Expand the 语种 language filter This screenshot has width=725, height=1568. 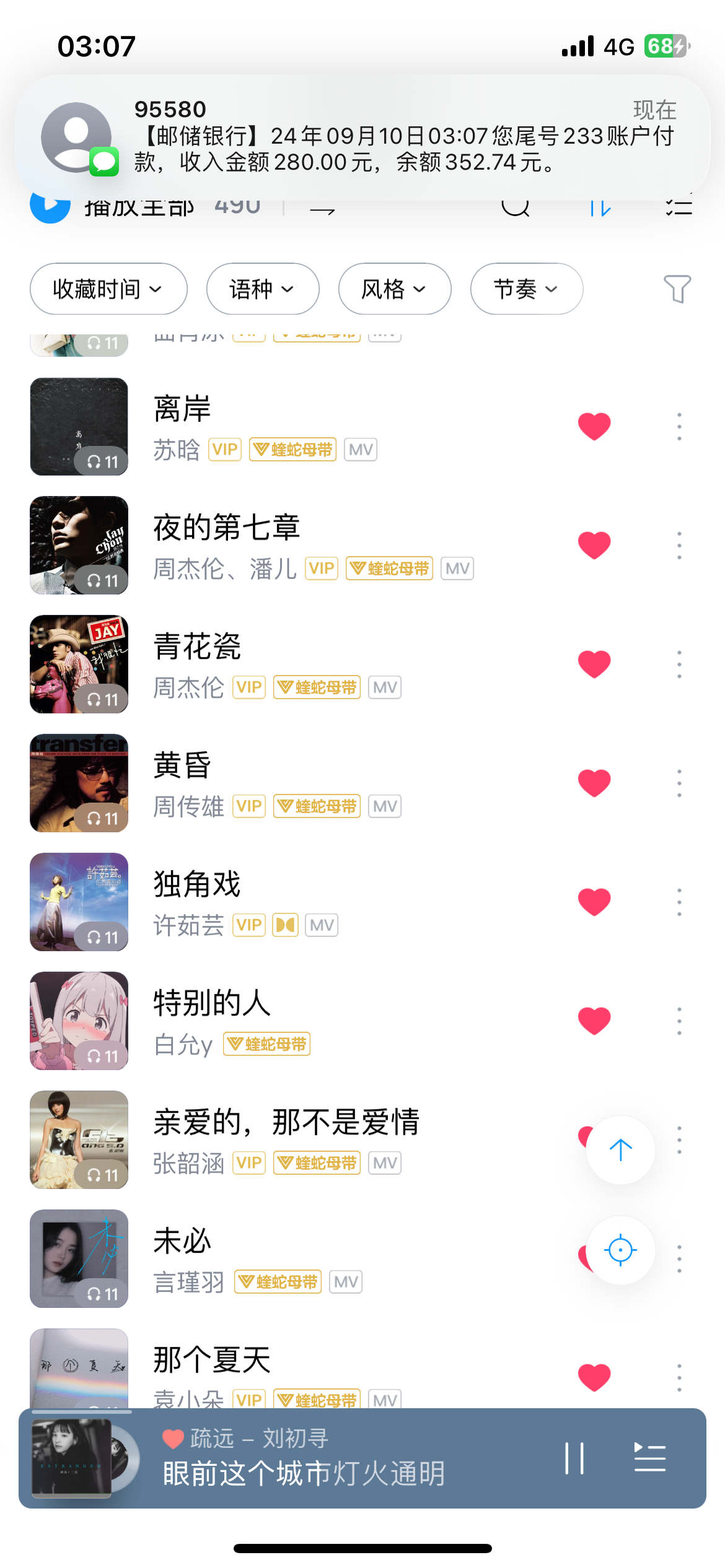click(x=263, y=289)
